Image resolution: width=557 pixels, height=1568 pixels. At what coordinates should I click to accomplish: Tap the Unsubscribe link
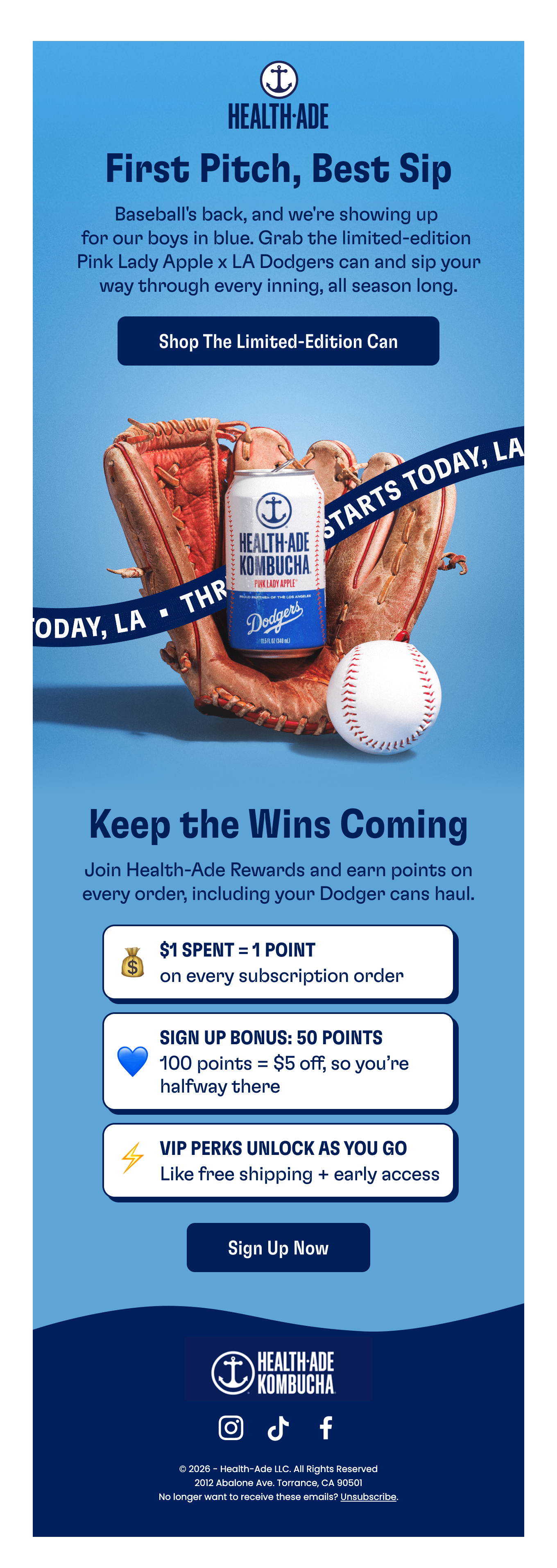click(x=368, y=1496)
